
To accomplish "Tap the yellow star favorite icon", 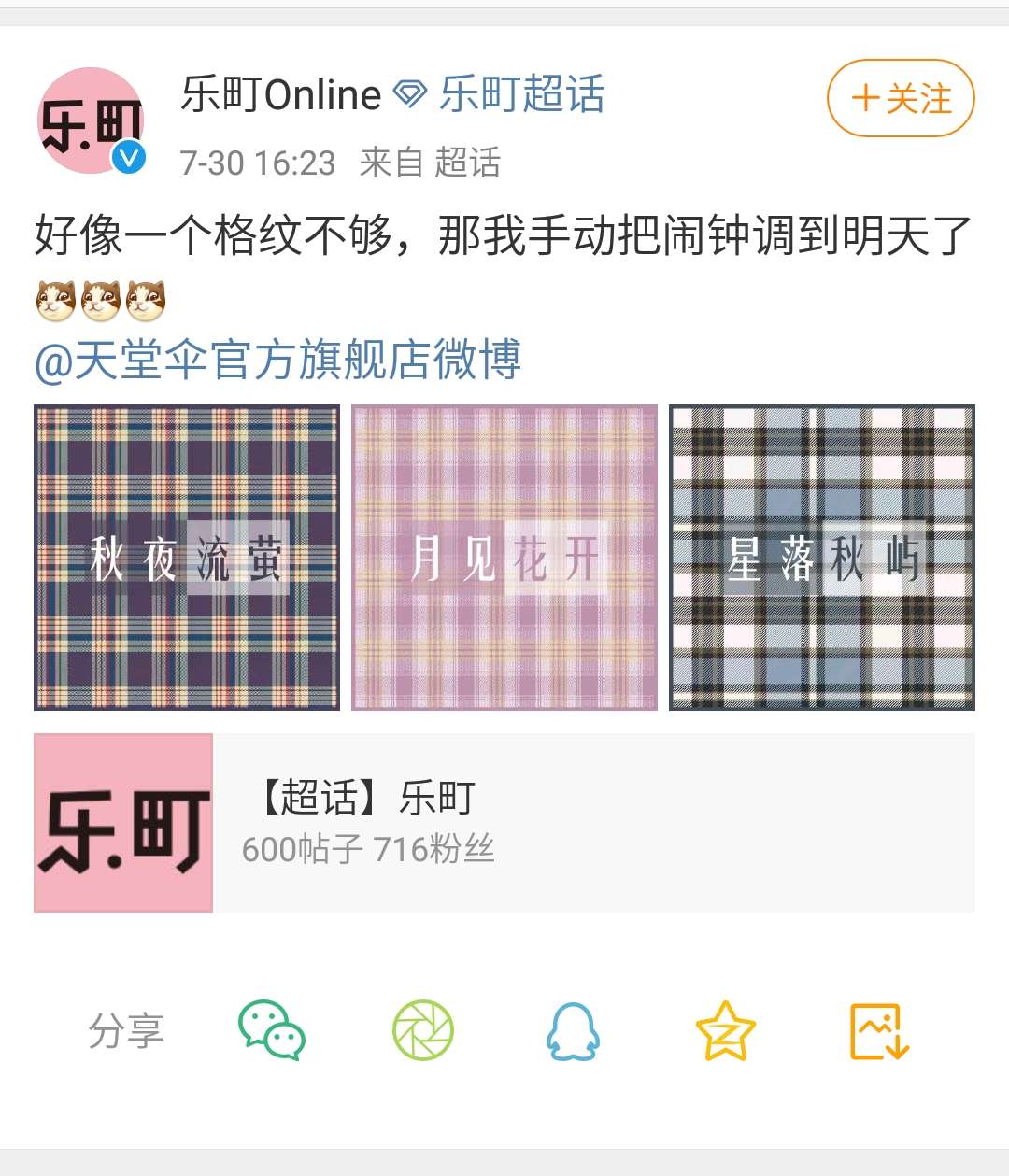I will pyautogui.click(x=722, y=1030).
